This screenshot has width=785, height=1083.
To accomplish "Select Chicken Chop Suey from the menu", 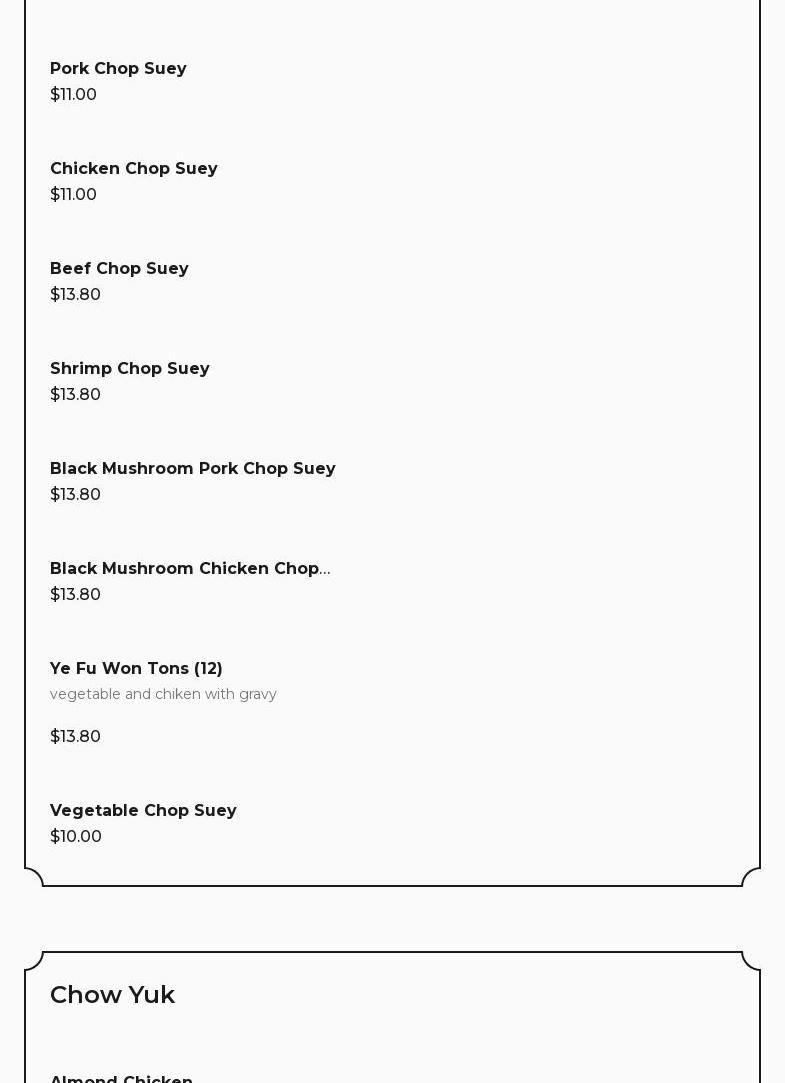I will 134,169.
